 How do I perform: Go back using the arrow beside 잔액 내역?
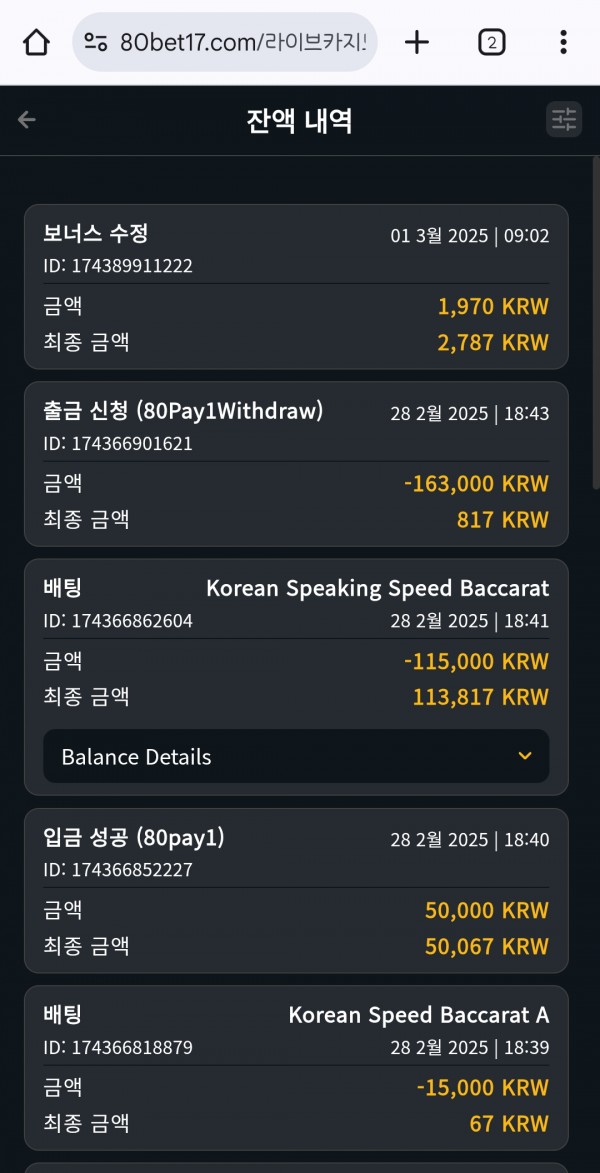(27, 120)
